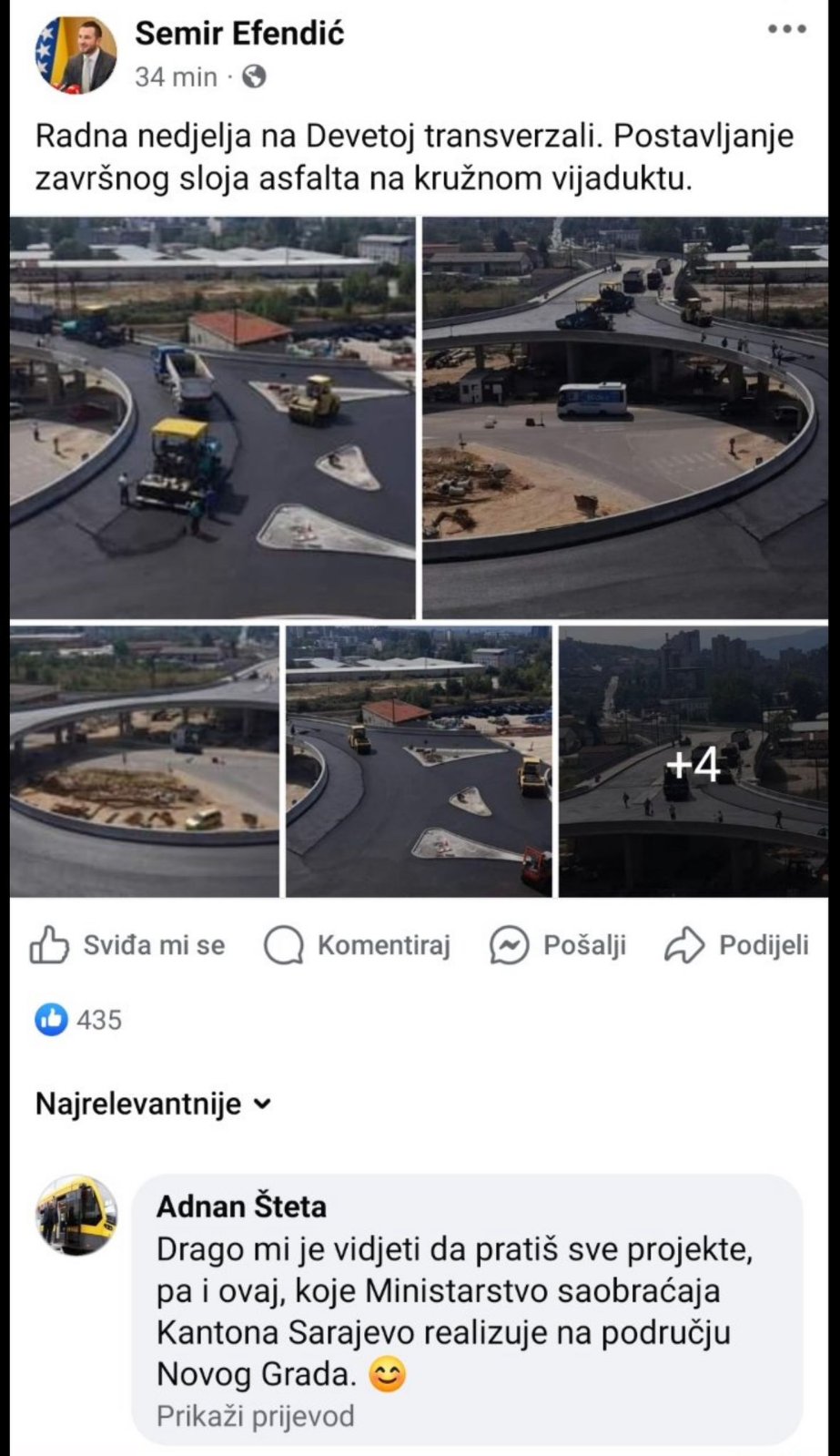Tap Prikaži prijevod to translate the comment
The image size is (840, 1456).
255,1416
